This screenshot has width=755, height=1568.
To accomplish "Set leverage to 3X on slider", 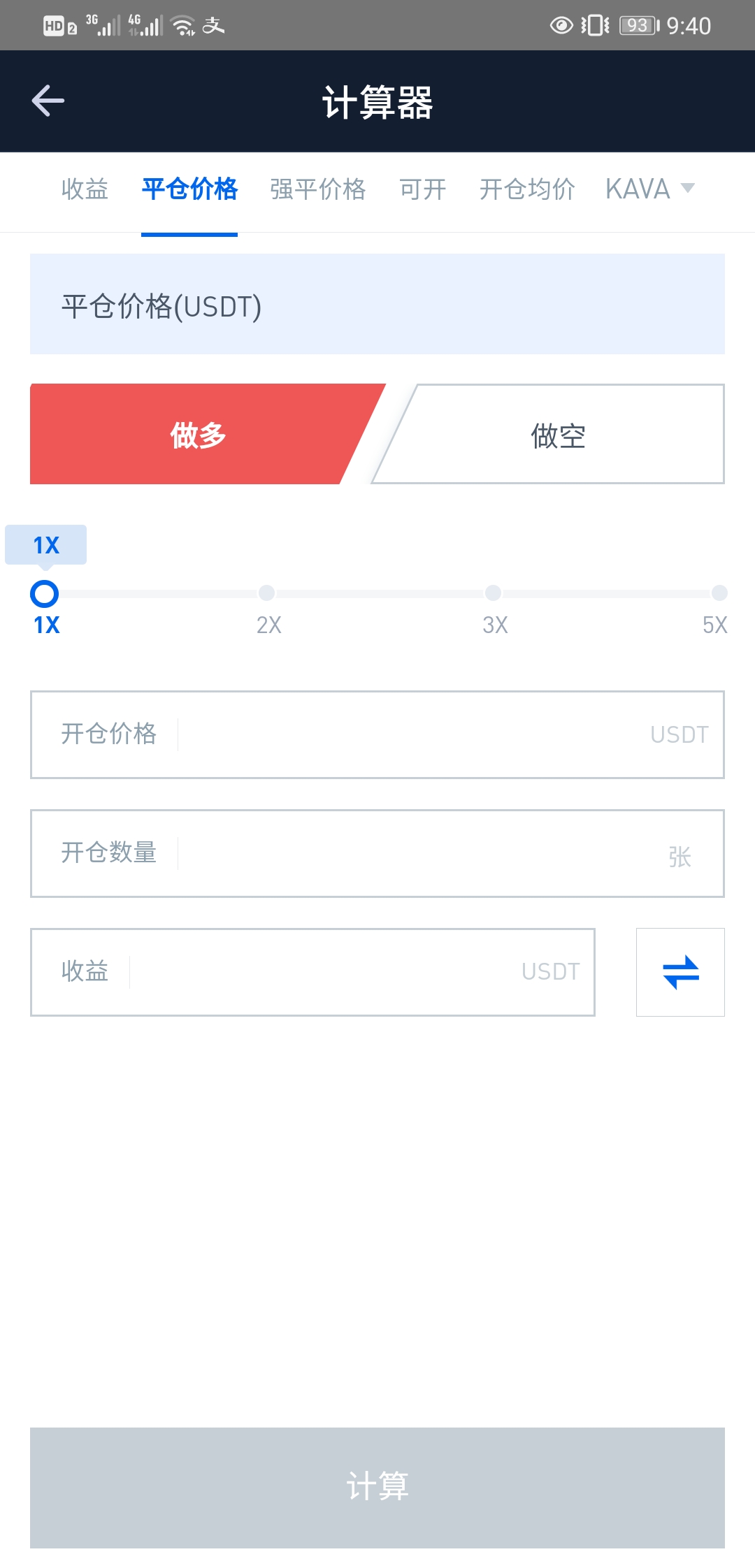I will [493, 593].
